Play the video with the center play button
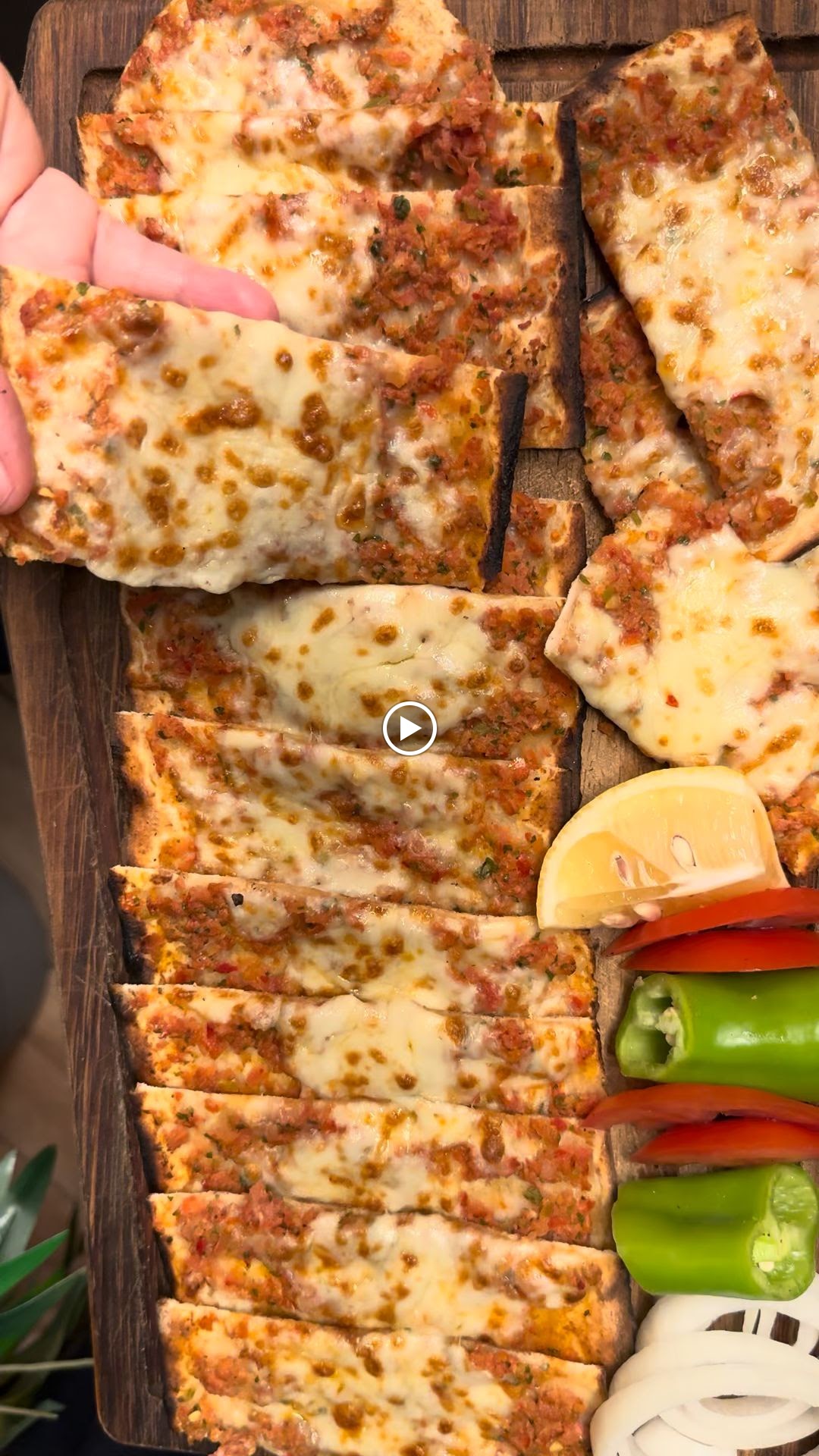819x1456 pixels. 409,729
